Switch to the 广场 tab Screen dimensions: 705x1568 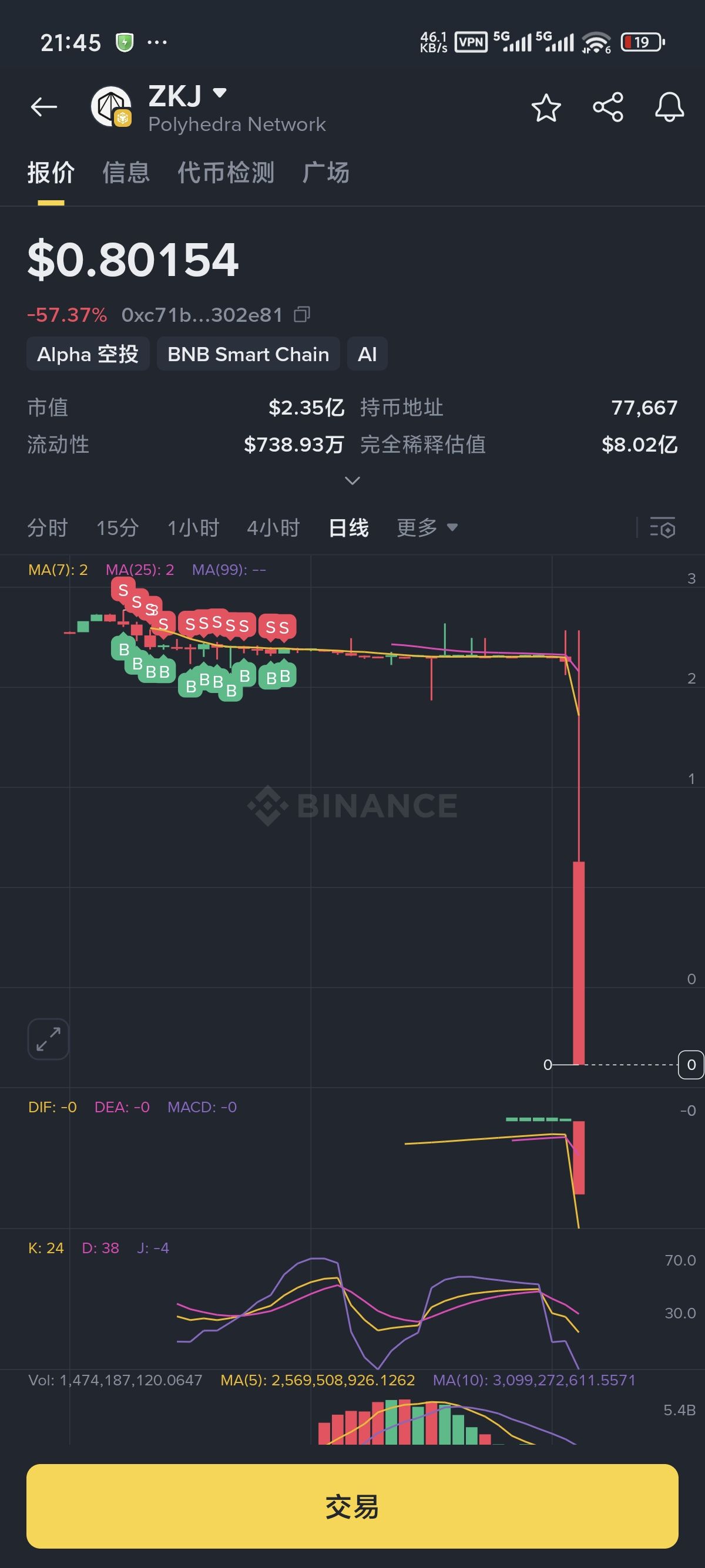(325, 172)
